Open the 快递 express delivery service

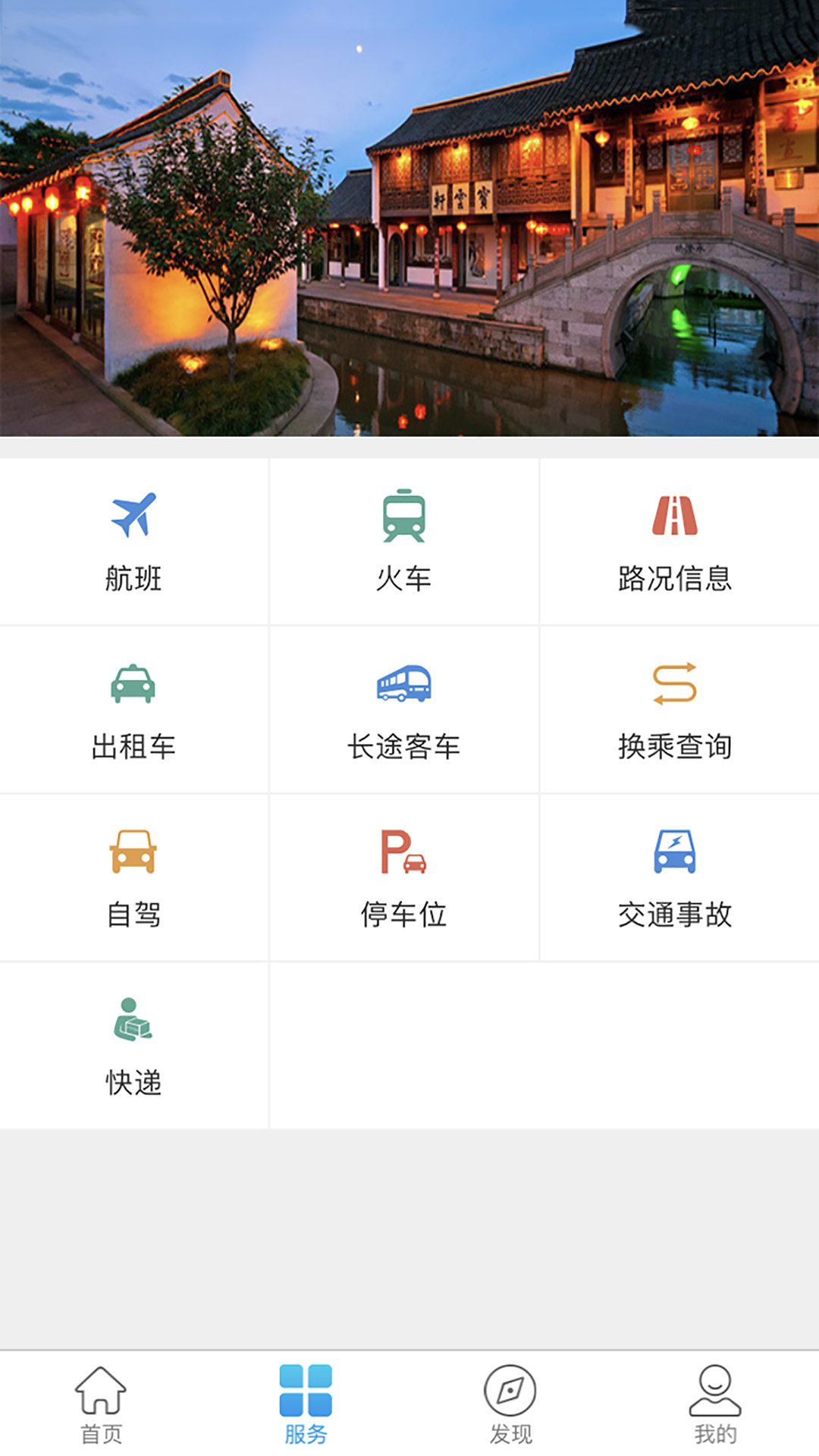[x=133, y=1046]
